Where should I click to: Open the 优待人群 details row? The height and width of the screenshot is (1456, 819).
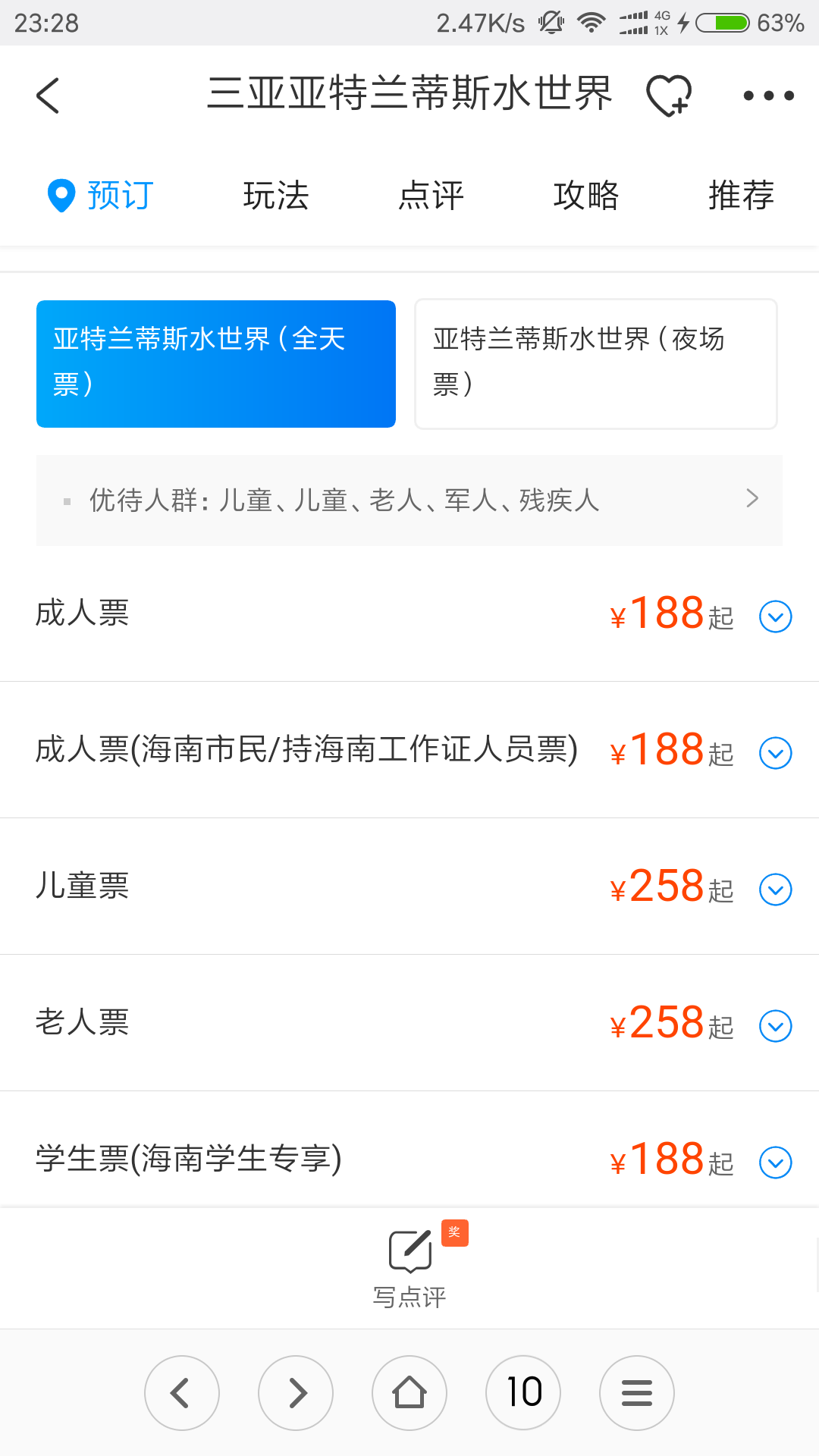coord(409,500)
